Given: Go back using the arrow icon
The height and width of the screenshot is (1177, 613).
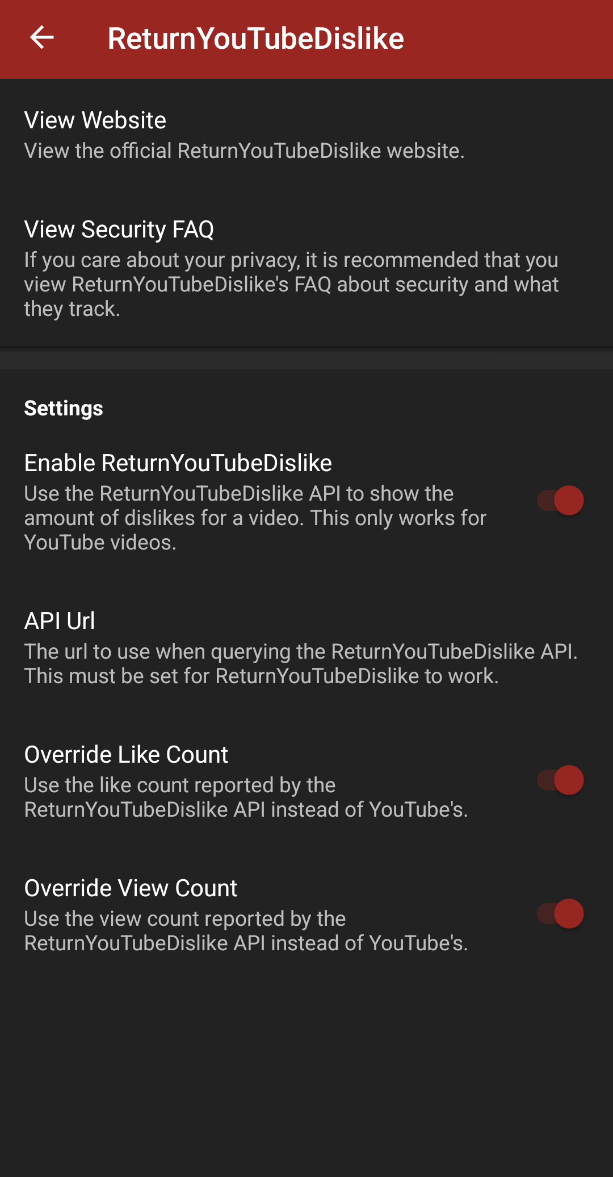Looking at the screenshot, I should 42,38.
